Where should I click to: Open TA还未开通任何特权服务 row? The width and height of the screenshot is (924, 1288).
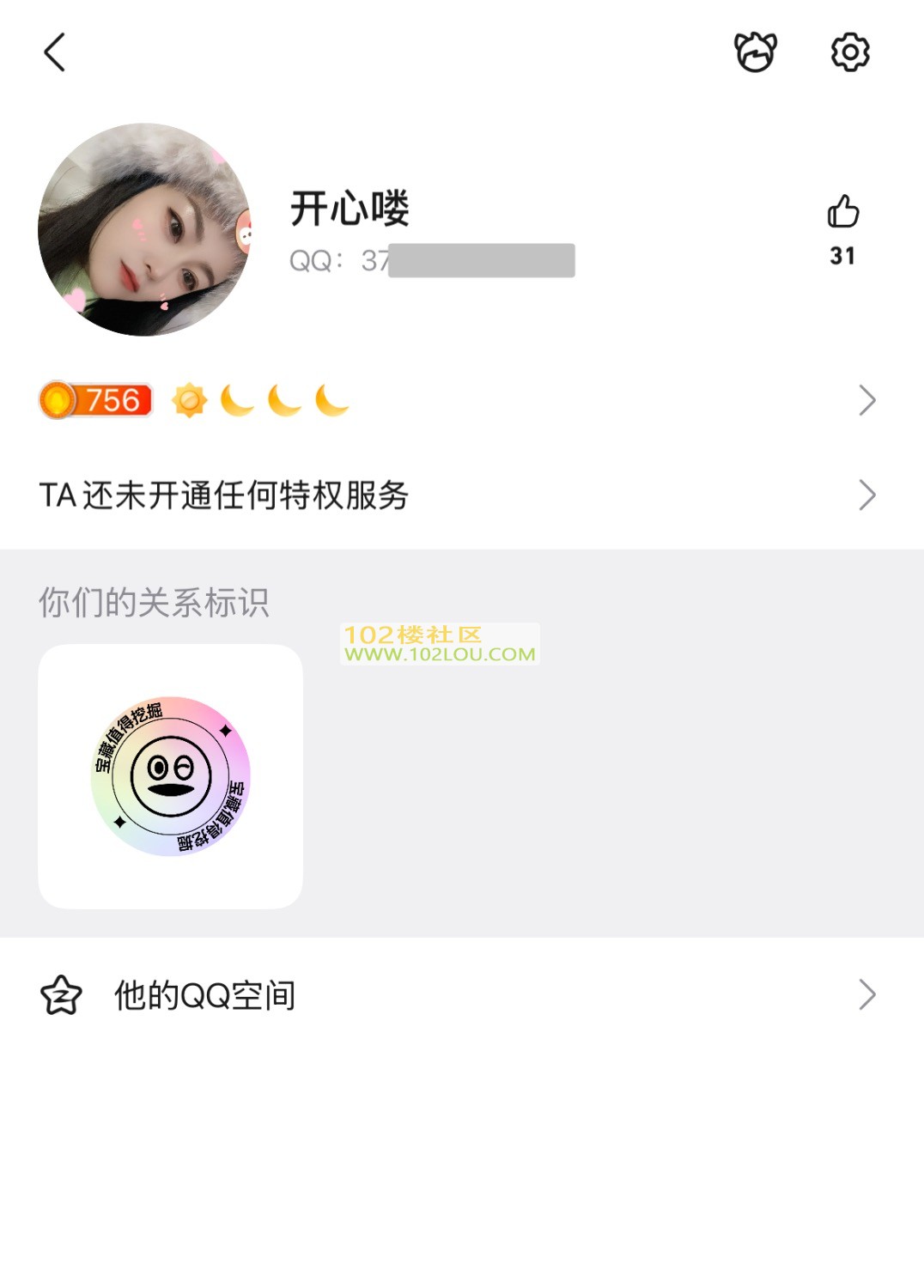tap(455, 495)
